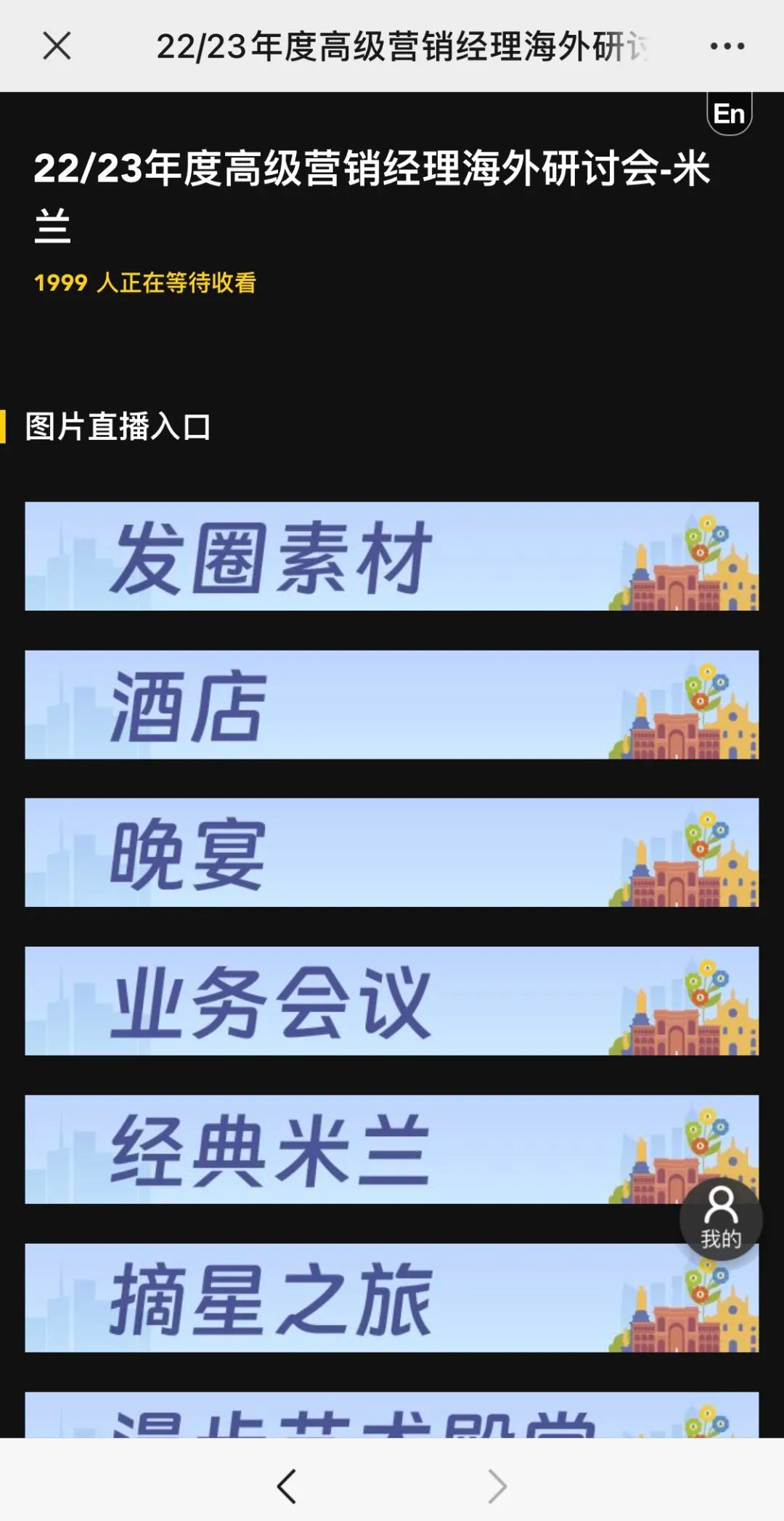784x1521 pixels.
Task: Open the three-dot overflow menu
Action: (727, 46)
